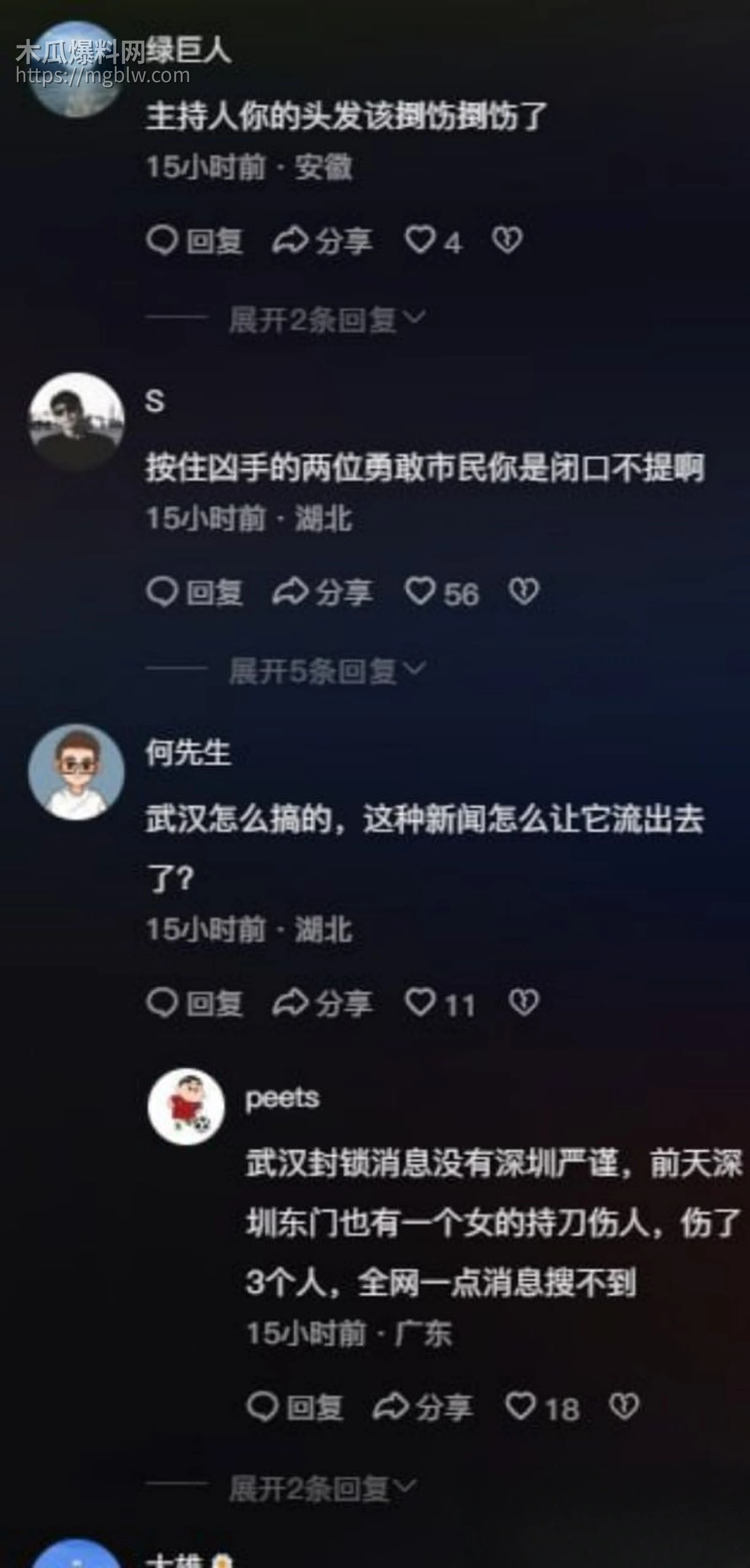The height and width of the screenshot is (1568, 750).
Task: Like peets' reply with 18 likes
Action: click(x=521, y=1407)
